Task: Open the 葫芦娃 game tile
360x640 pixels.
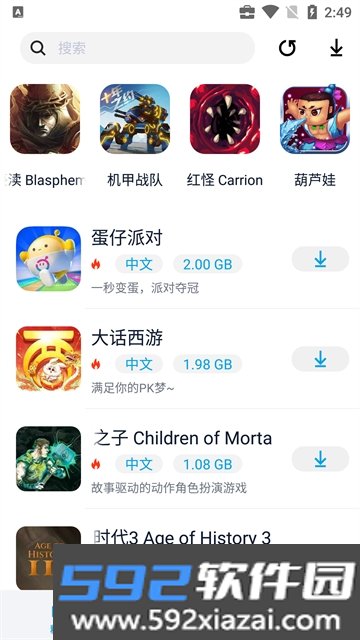Action: pos(315,136)
